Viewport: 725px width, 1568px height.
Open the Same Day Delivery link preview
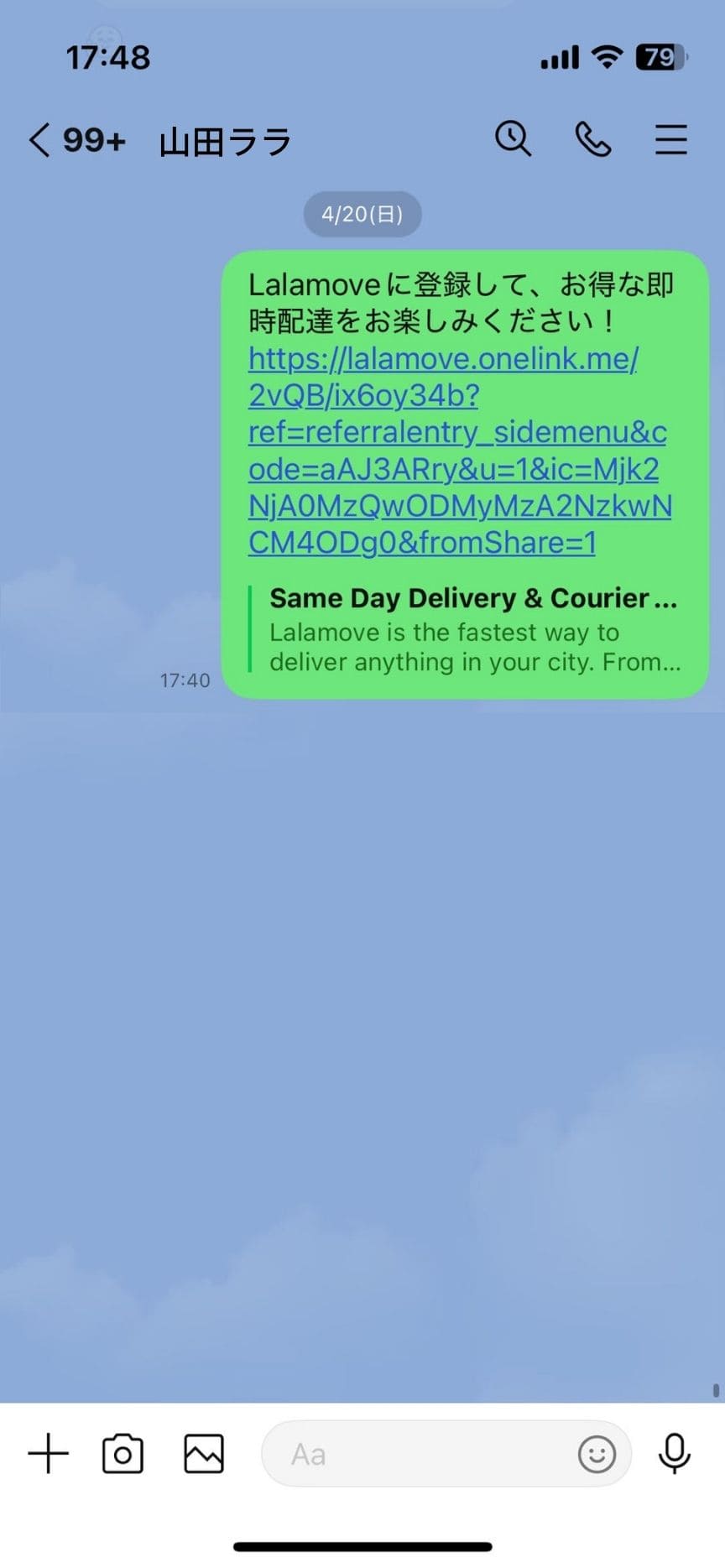(x=472, y=629)
